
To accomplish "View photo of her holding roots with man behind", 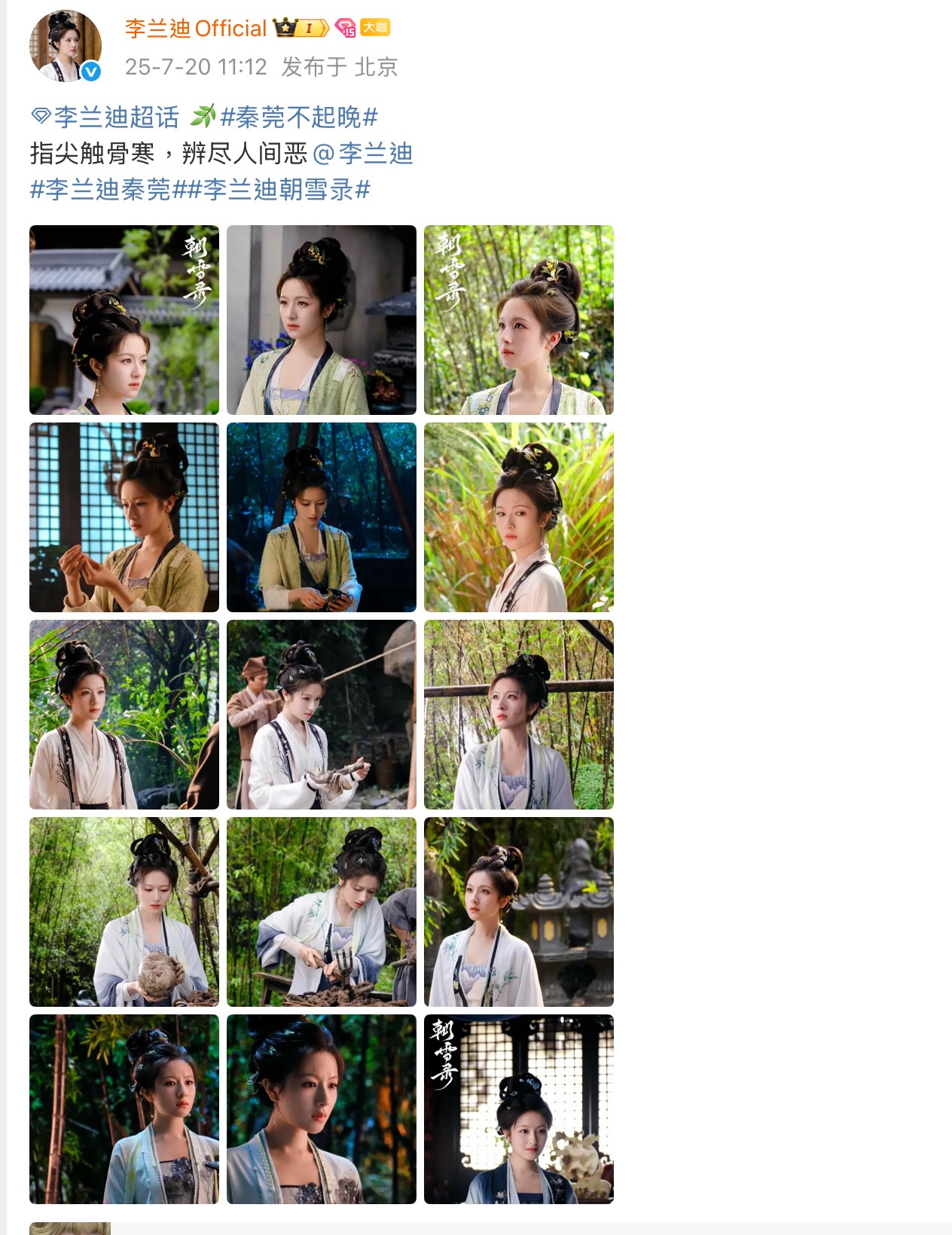I will [322, 715].
